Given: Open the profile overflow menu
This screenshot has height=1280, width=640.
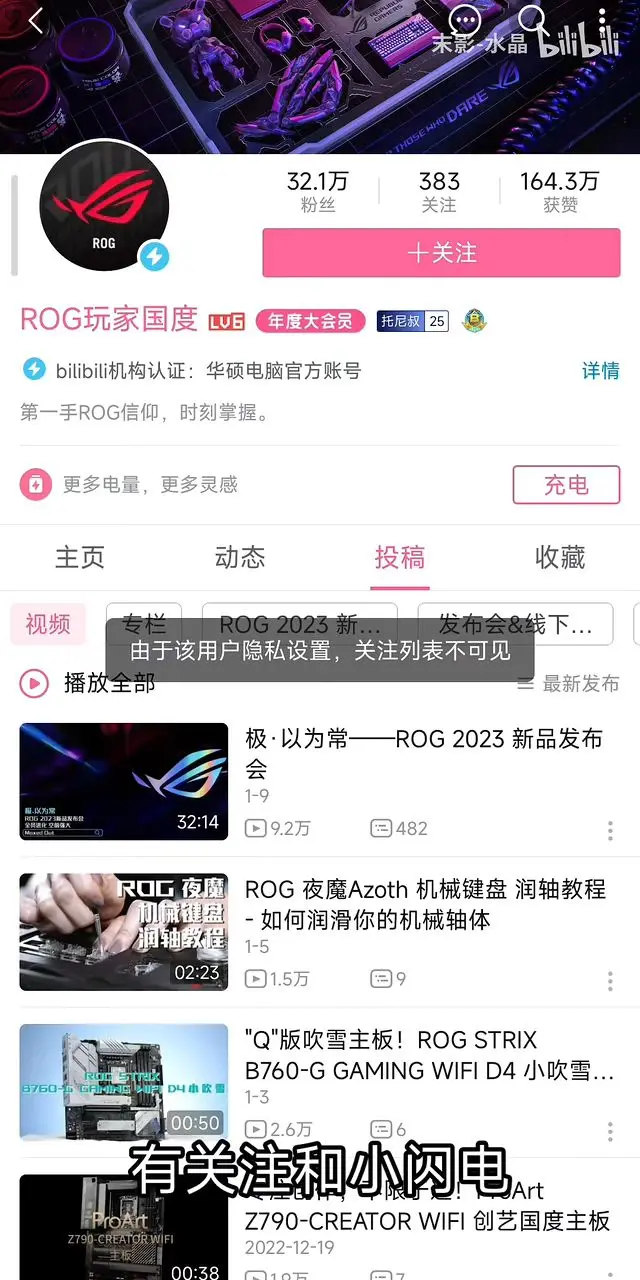Looking at the screenshot, I should pos(602,19).
